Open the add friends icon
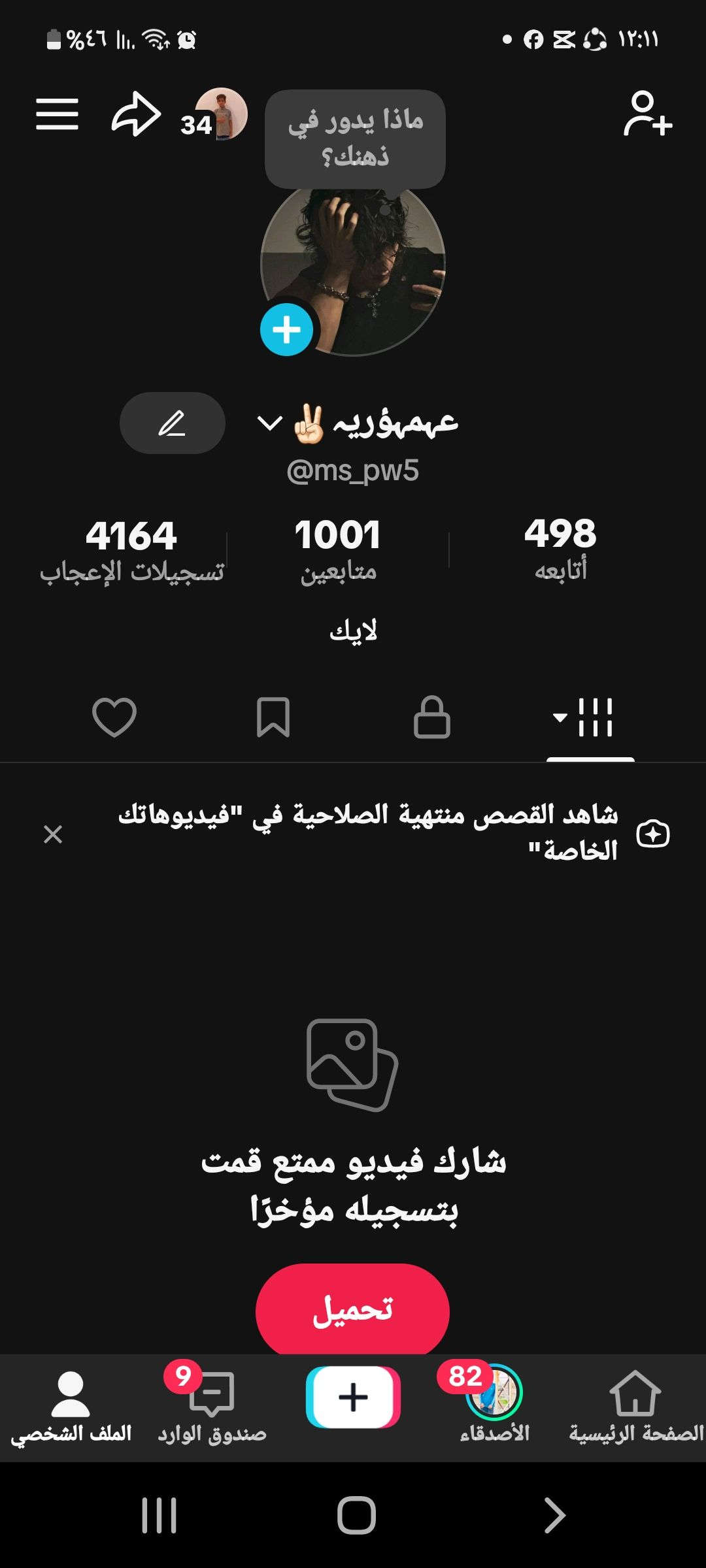This screenshot has width=706, height=1568. (647, 114)
